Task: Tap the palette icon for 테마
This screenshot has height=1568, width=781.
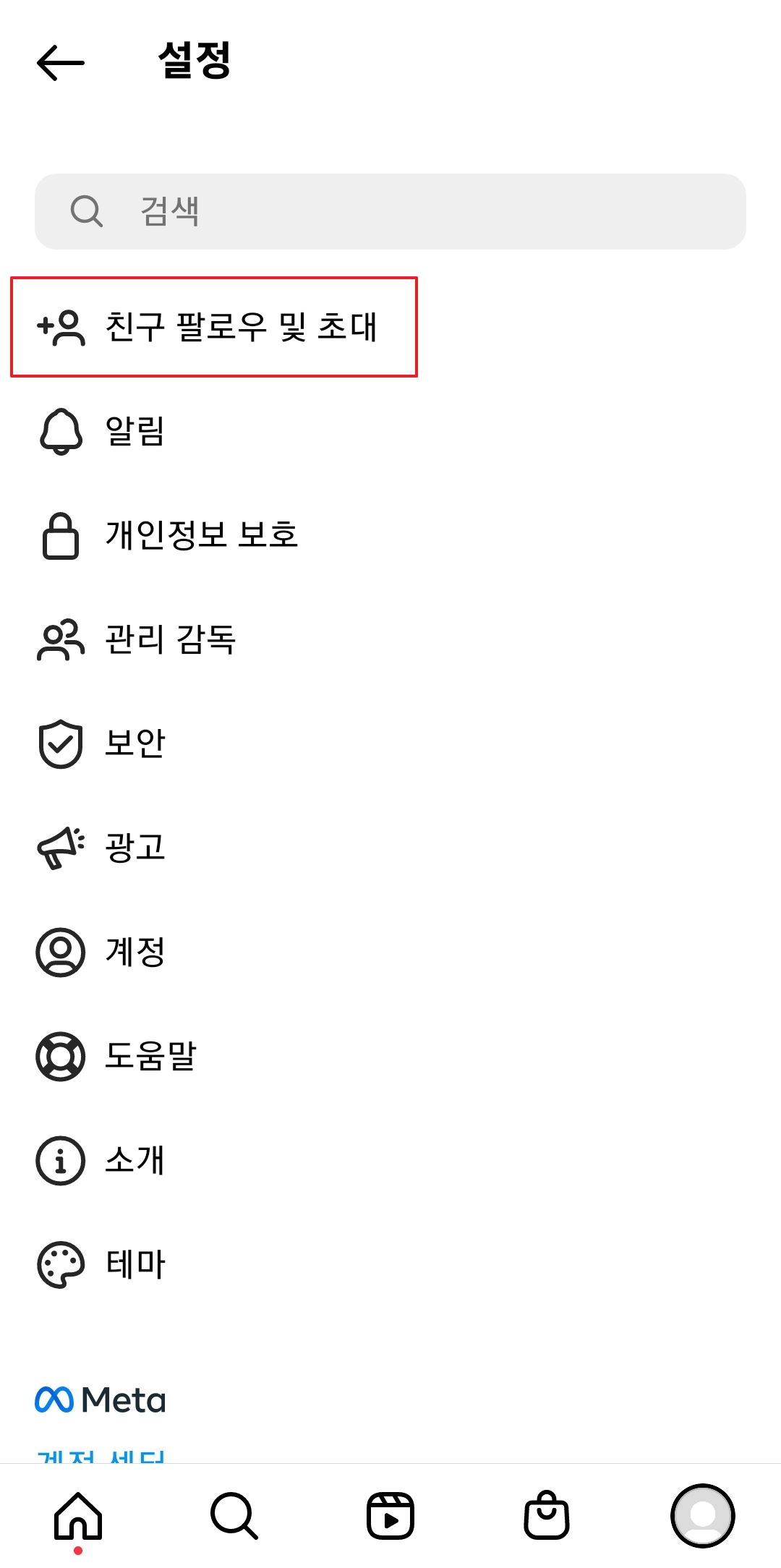Action: tap(61, 1262)
